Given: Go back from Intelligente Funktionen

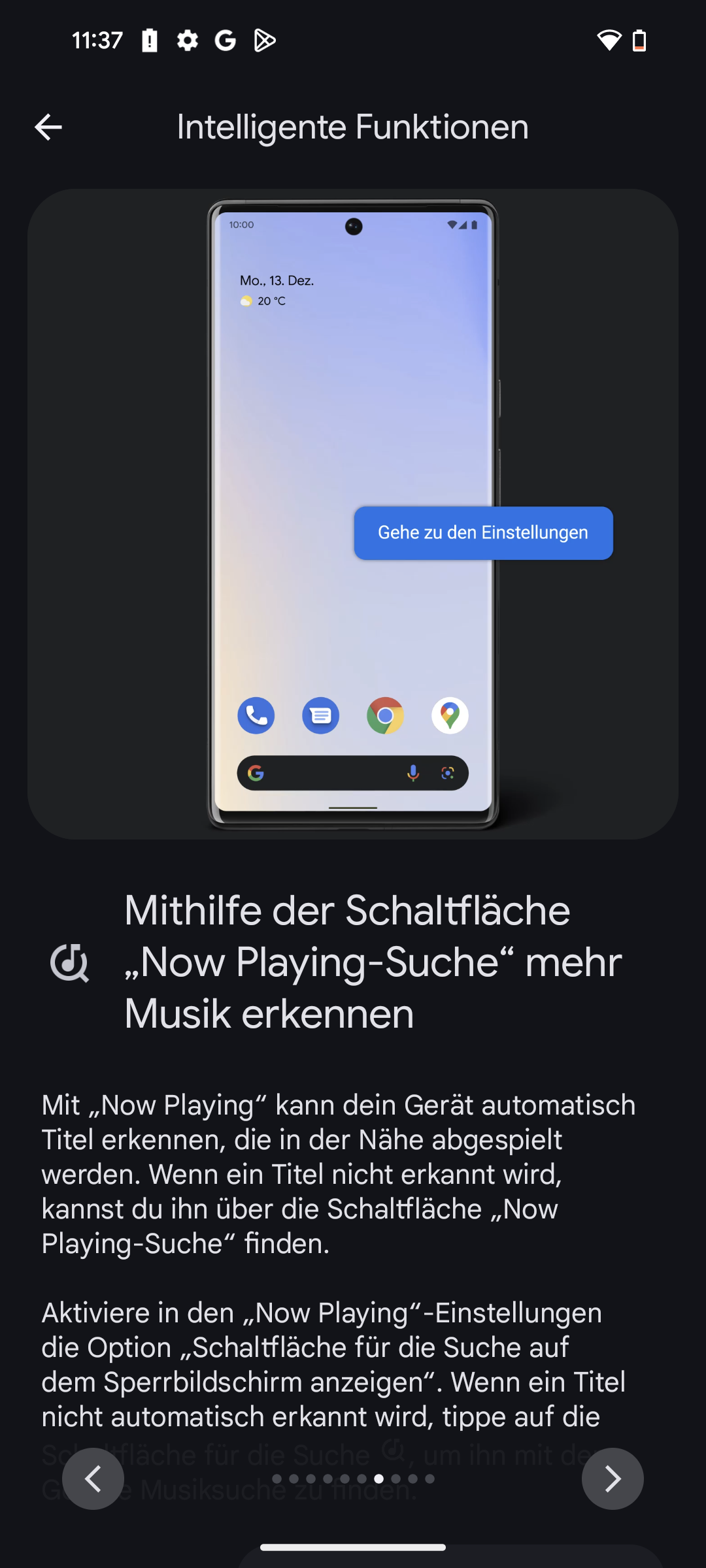Looking at the screenshot, I should coord(48,127).
